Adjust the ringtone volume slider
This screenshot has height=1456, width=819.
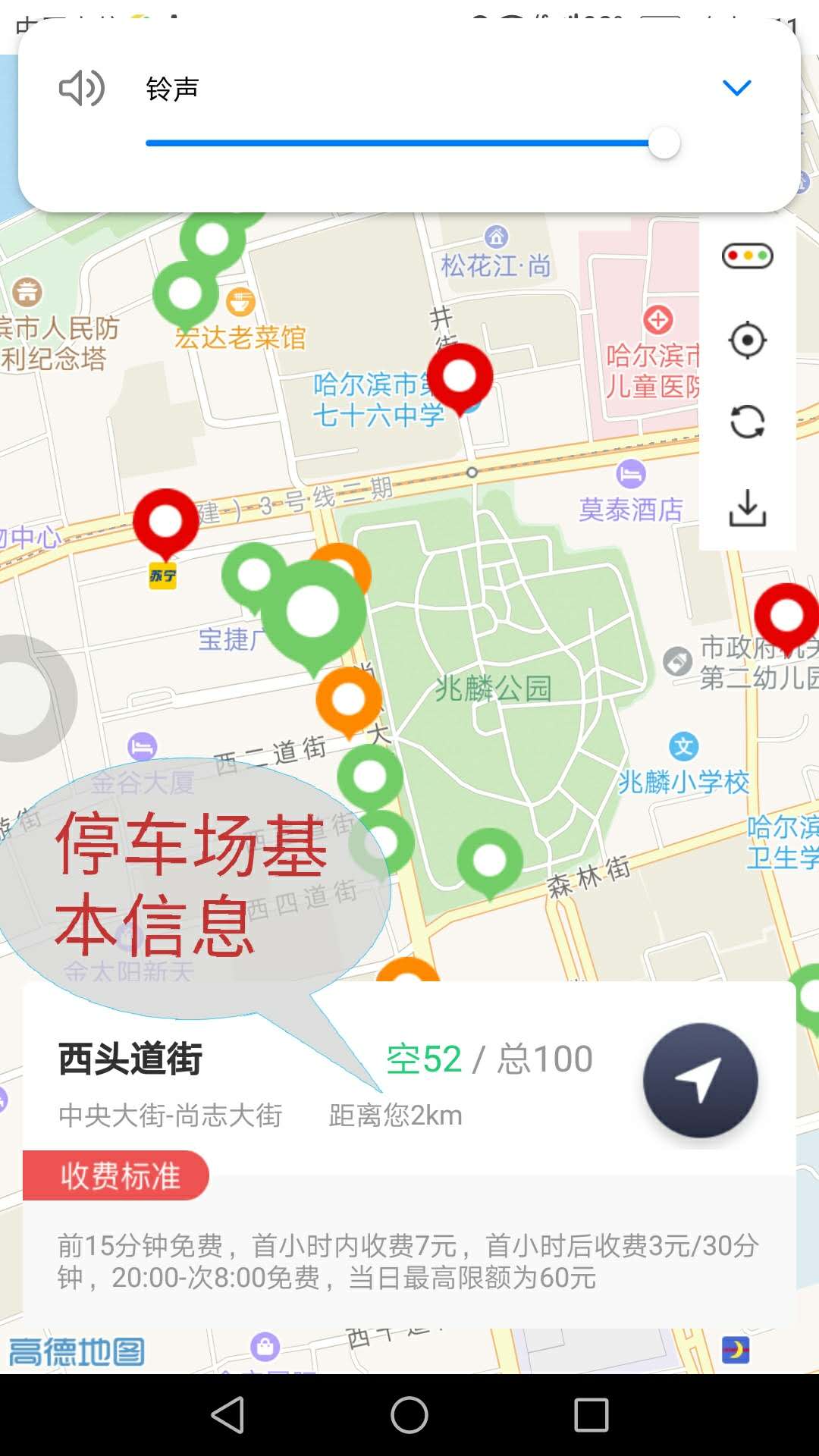[x=664, y=143]
